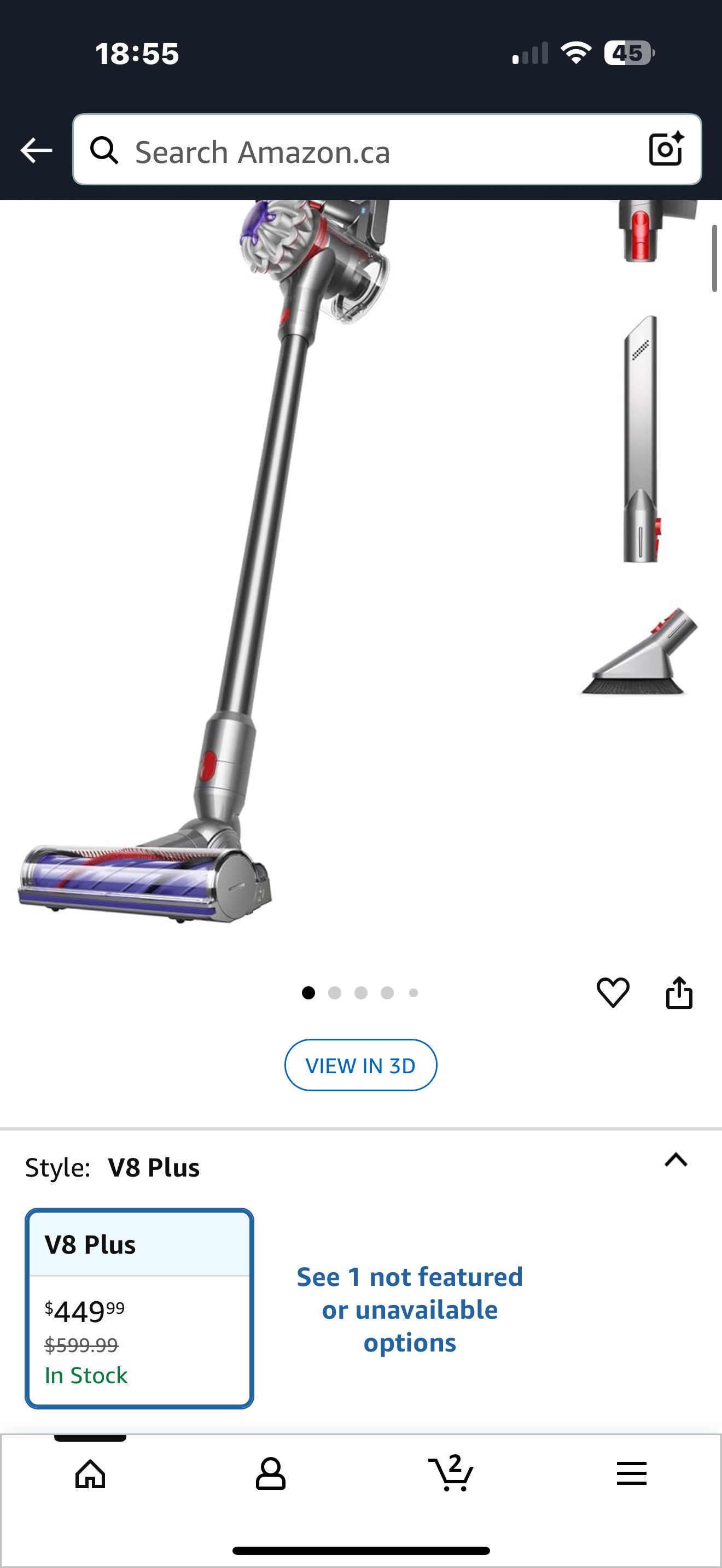Collapse the Style section chevron

point(676,1160)
